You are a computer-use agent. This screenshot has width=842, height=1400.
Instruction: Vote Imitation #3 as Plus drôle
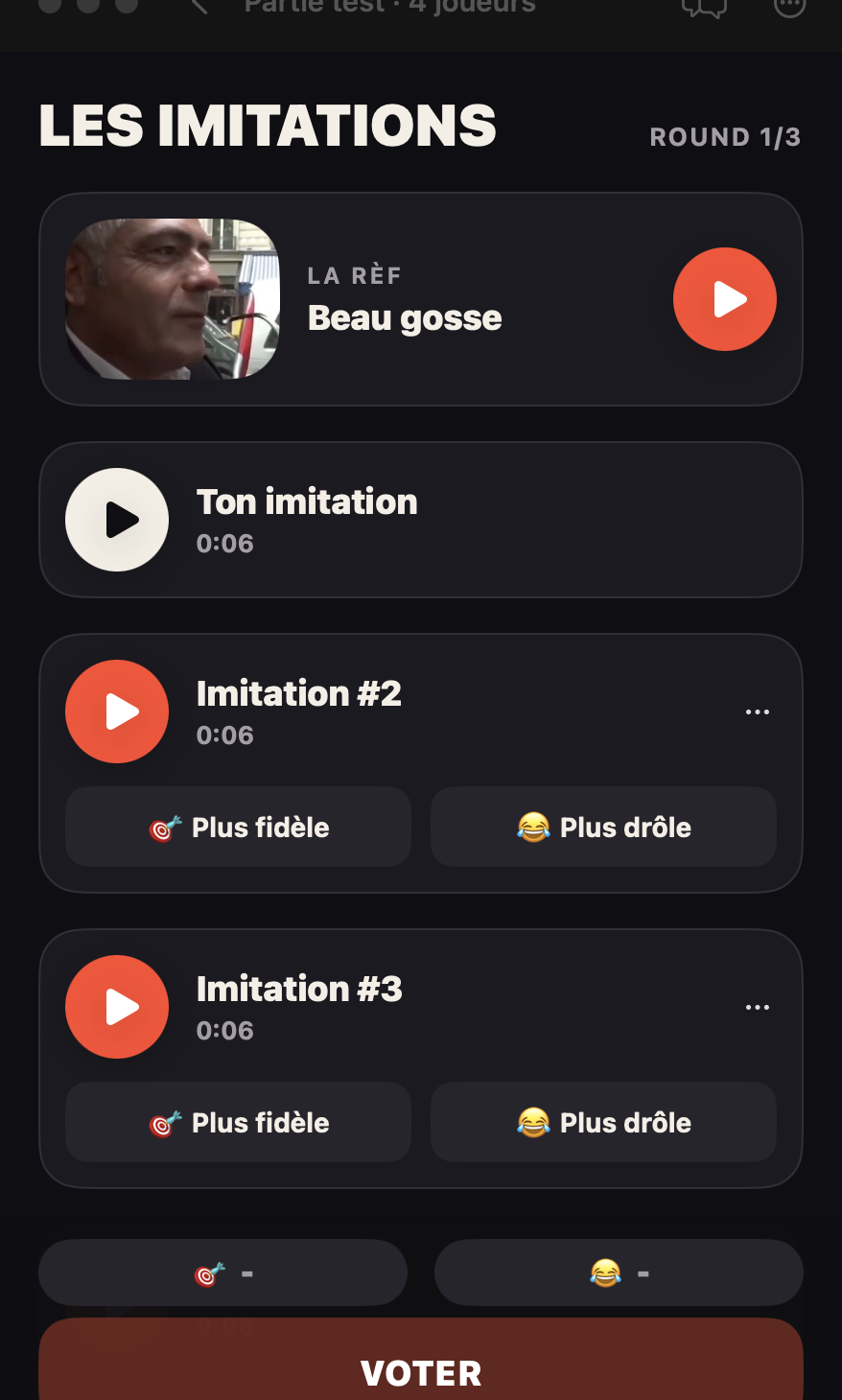click(603, 1122)
